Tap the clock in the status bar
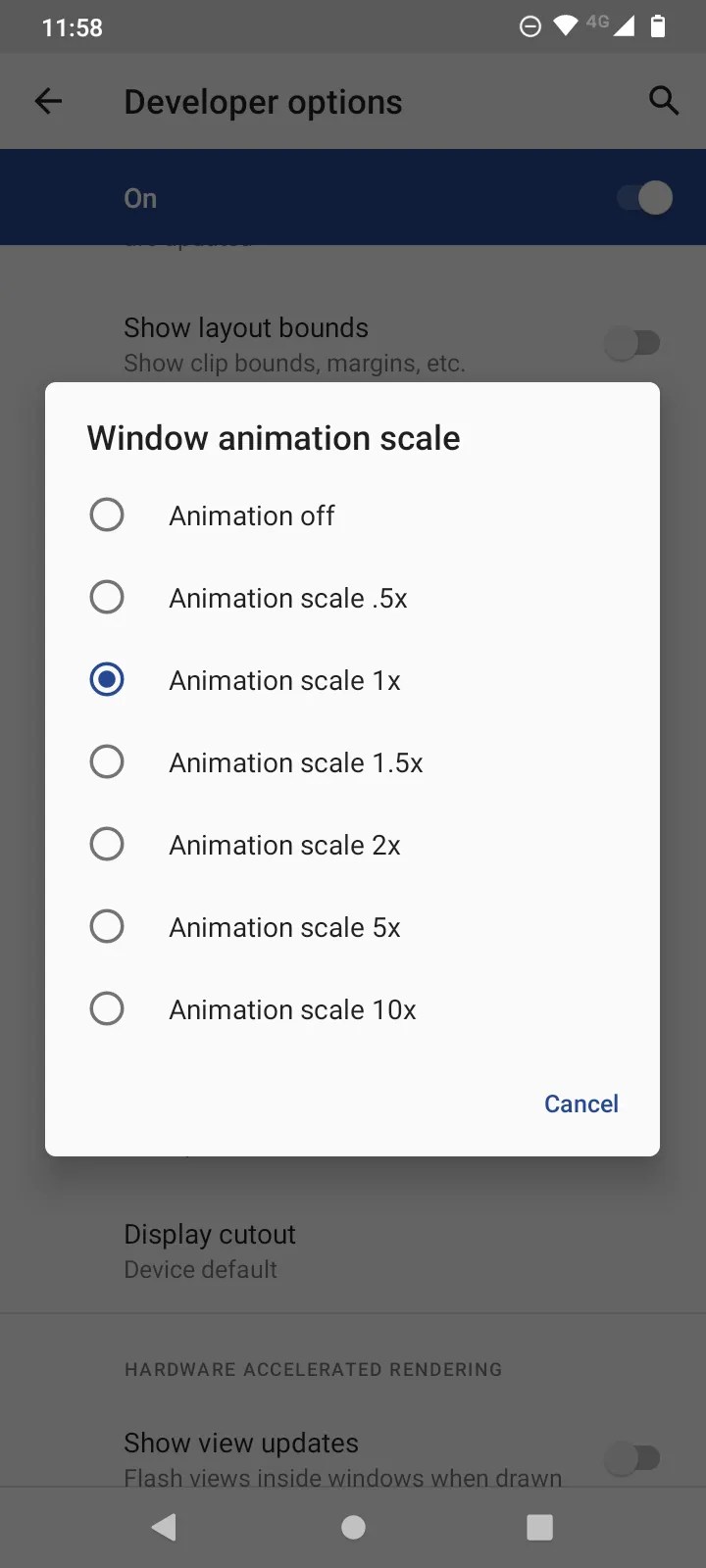 click(x=72, y=26)
